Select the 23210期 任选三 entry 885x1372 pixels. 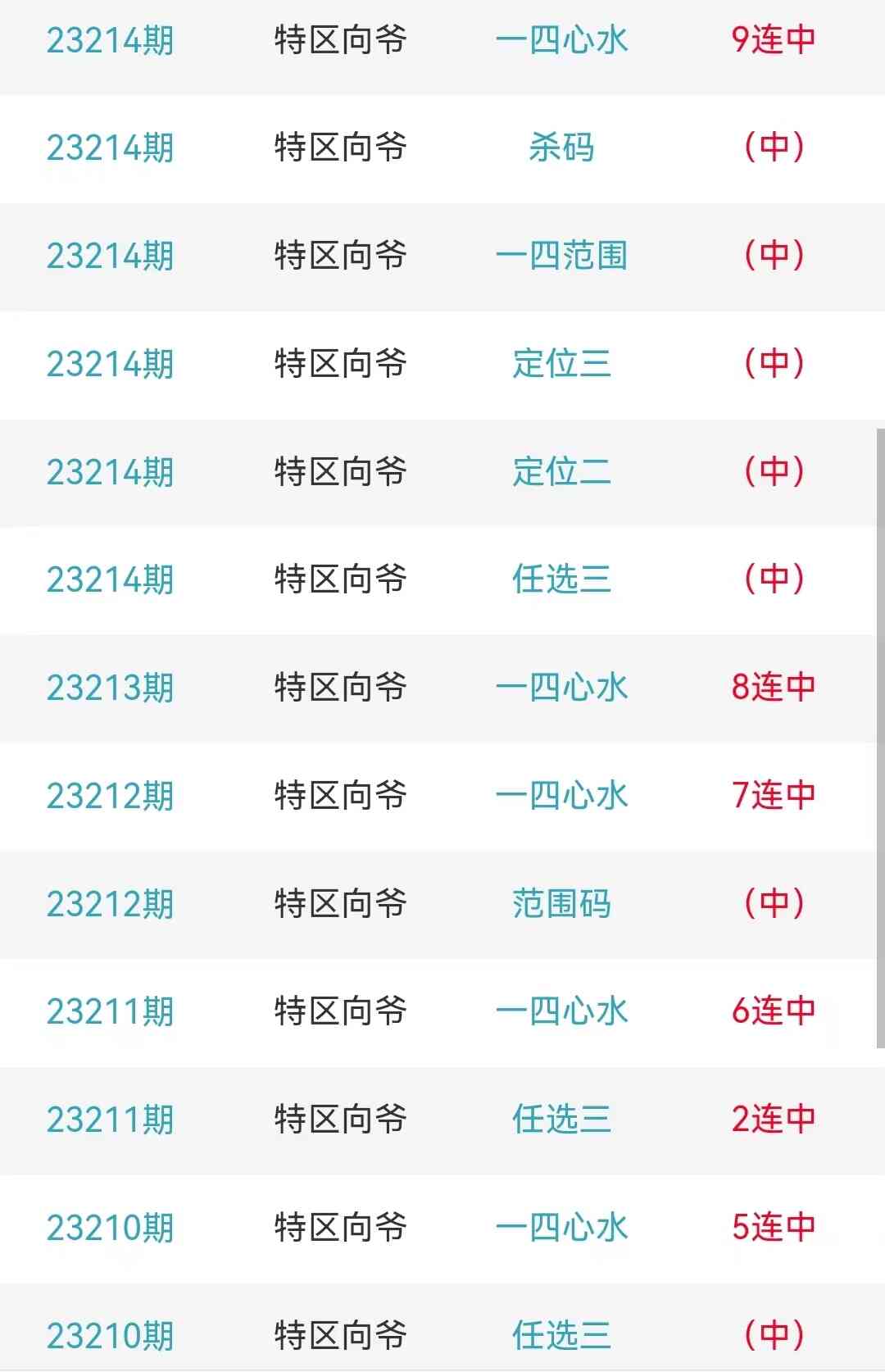[561, 1335]
